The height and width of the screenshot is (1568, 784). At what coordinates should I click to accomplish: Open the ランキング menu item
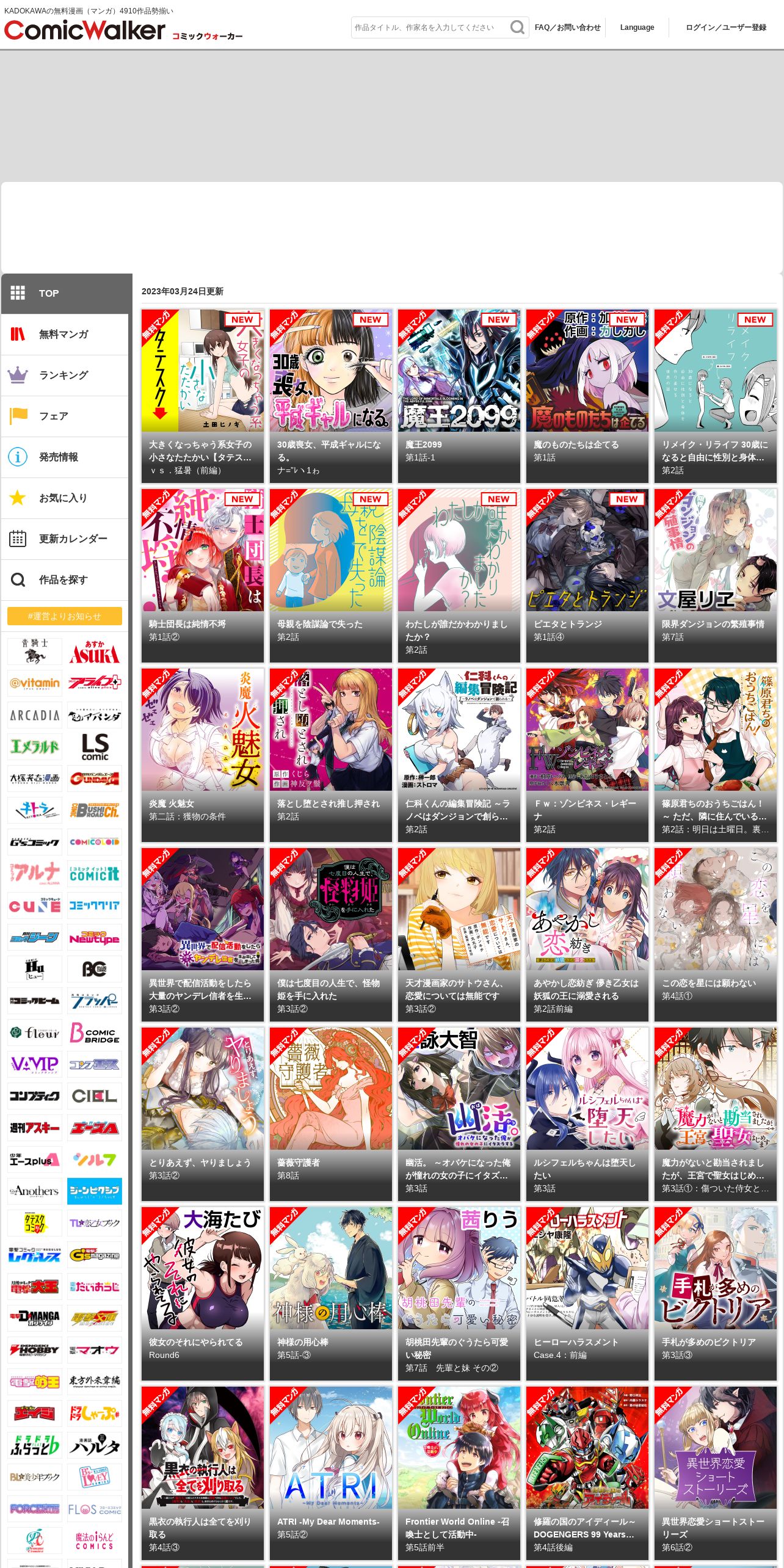[x=65, y=376]
